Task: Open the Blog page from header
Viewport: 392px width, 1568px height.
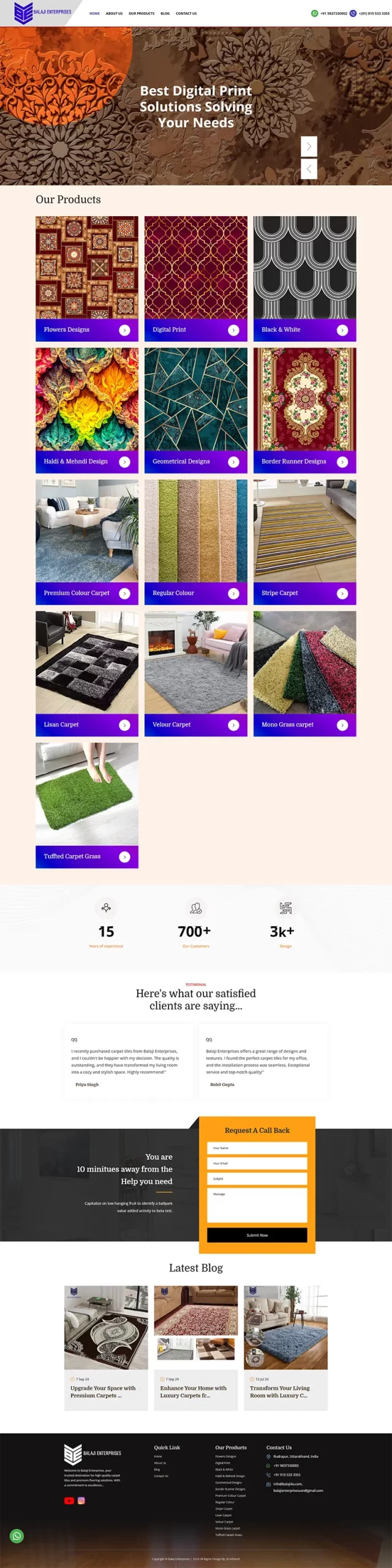Action: click(165, 13)
